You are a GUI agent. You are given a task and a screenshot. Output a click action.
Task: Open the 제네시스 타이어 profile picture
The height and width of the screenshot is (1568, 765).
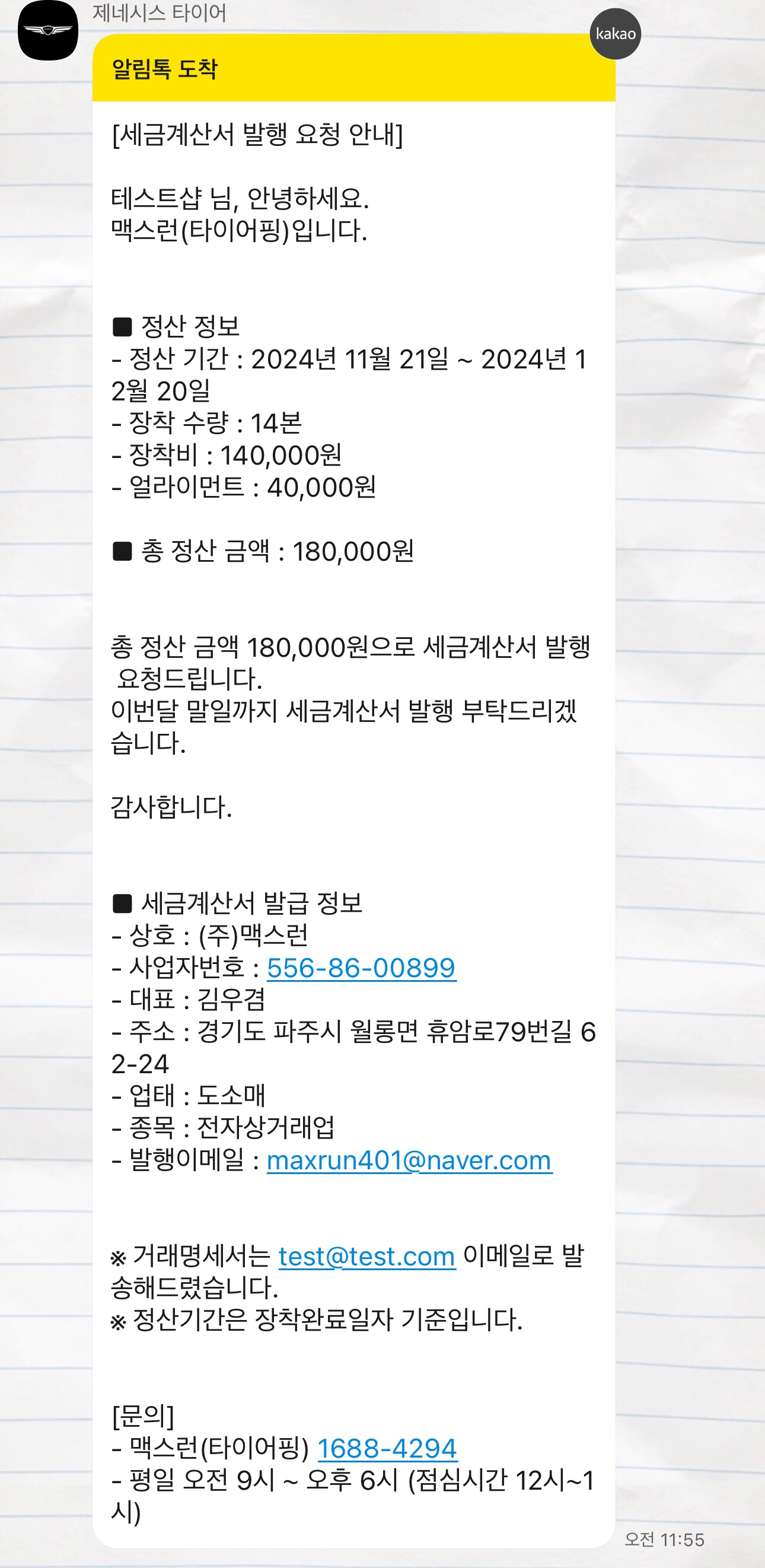[47, 30]
